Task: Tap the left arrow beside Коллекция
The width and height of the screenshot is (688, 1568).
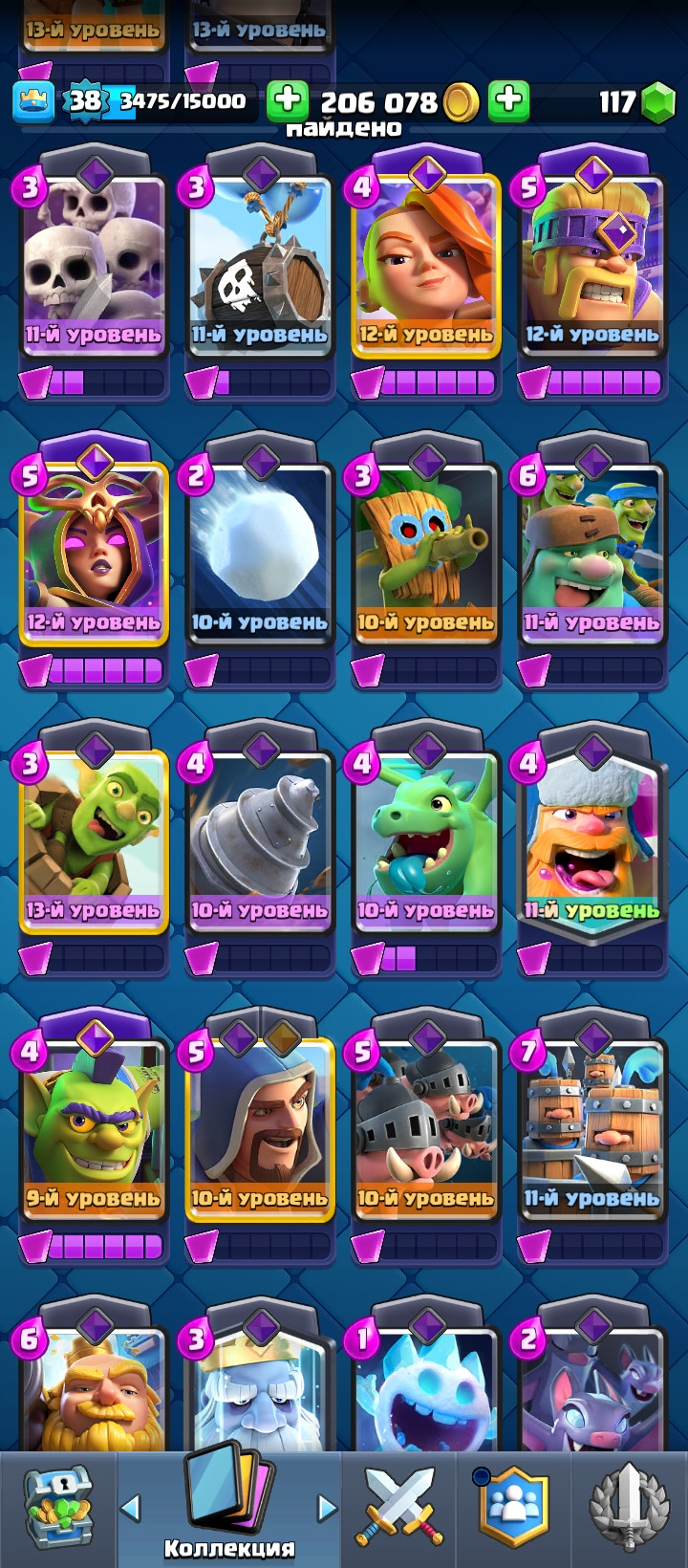Action: click(x=130, y=1508)
